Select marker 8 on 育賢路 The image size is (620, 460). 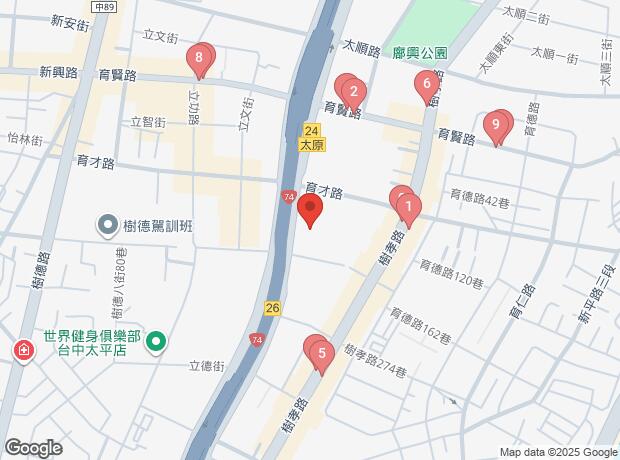coord(200,61)
